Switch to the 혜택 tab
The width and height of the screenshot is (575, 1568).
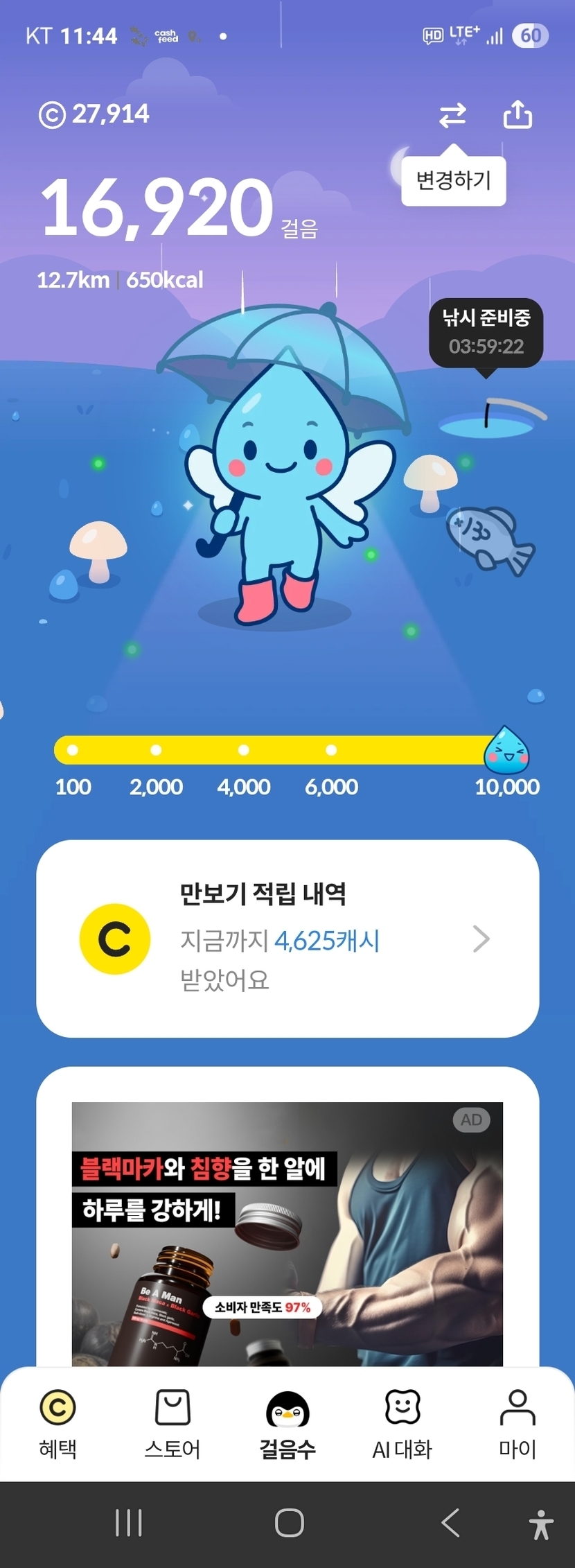(57, 1425)
